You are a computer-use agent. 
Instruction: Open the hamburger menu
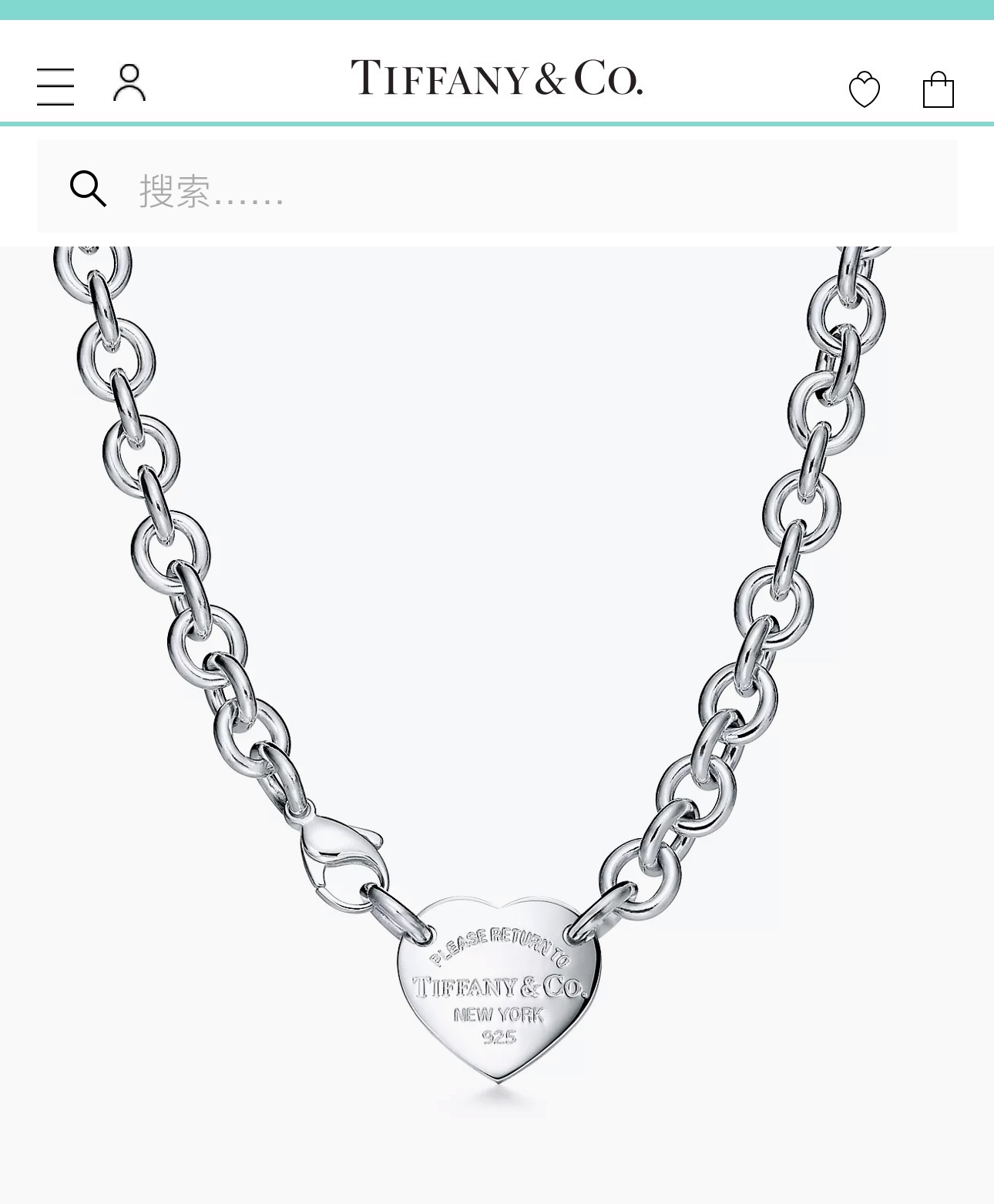[x=55, y=86]
